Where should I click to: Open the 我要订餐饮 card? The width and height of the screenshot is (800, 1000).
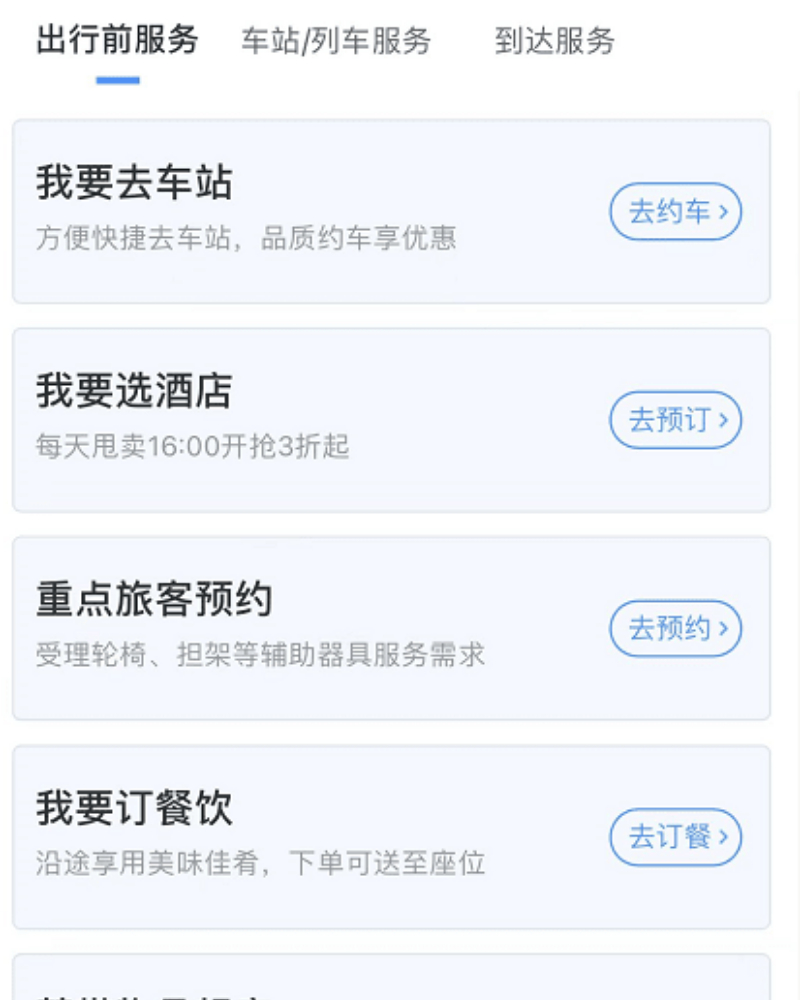(300, 836)
